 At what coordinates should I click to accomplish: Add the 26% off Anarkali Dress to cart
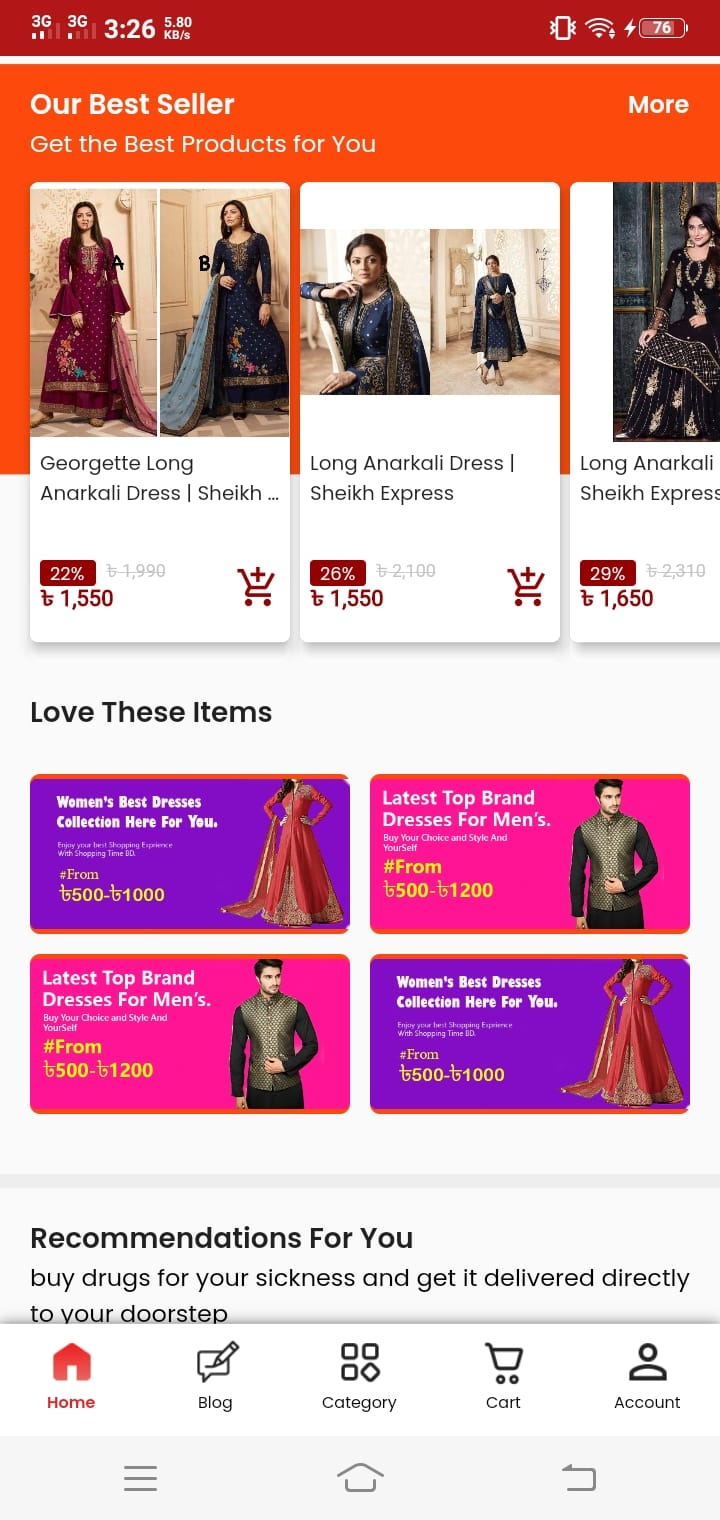coord(526,587)
